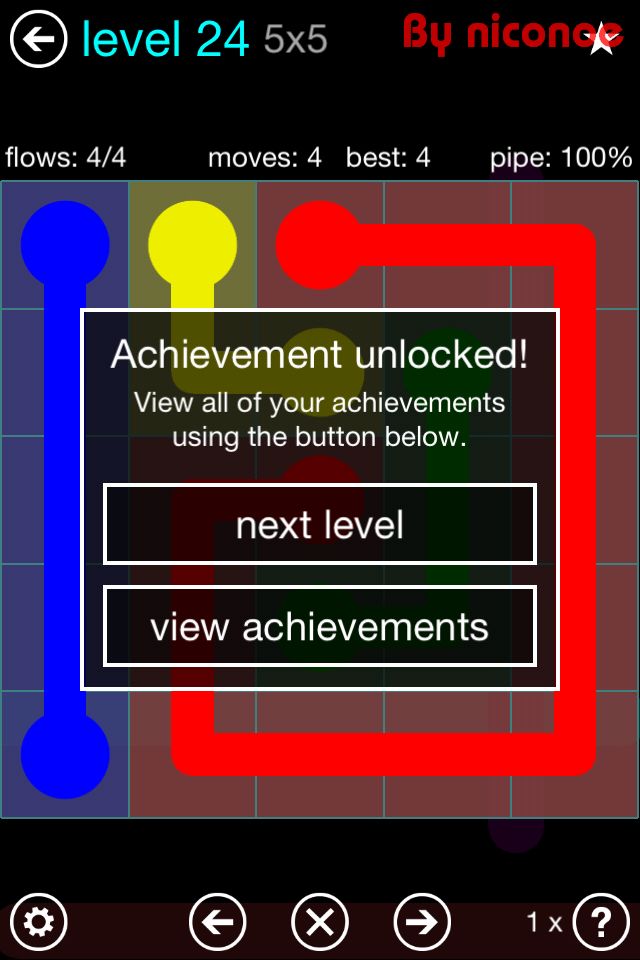Tap the circled X reset button
The width and height of the screenshot is (640, 960).
point(320,921)
